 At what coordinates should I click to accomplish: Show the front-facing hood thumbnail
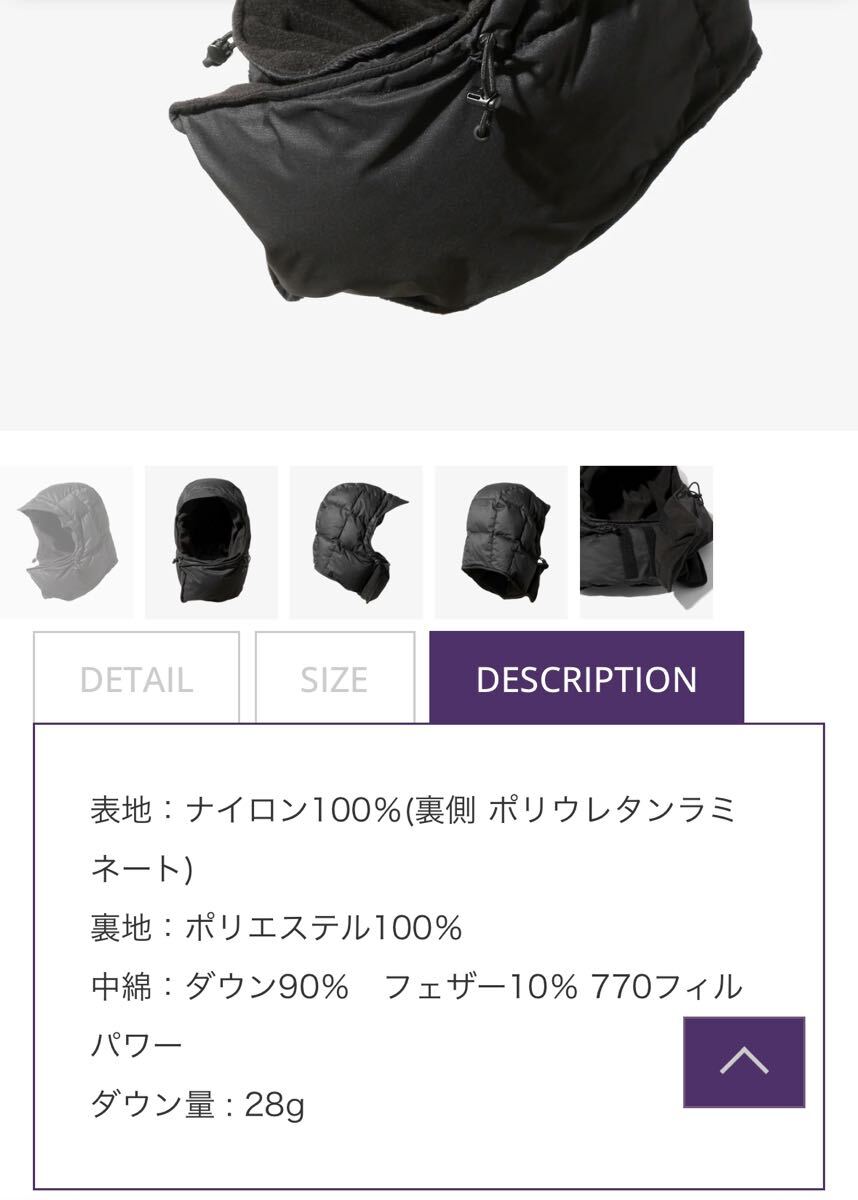coord(211,542)
